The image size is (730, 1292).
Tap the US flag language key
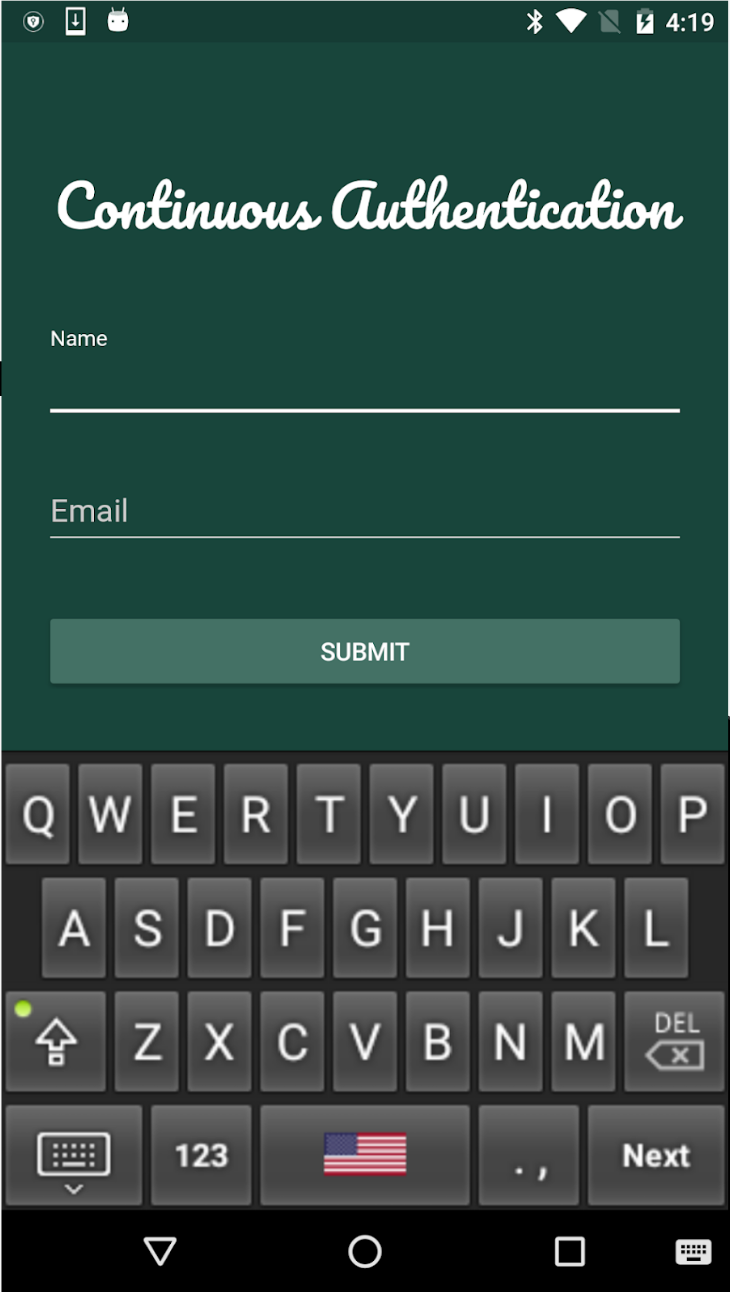365,1155
